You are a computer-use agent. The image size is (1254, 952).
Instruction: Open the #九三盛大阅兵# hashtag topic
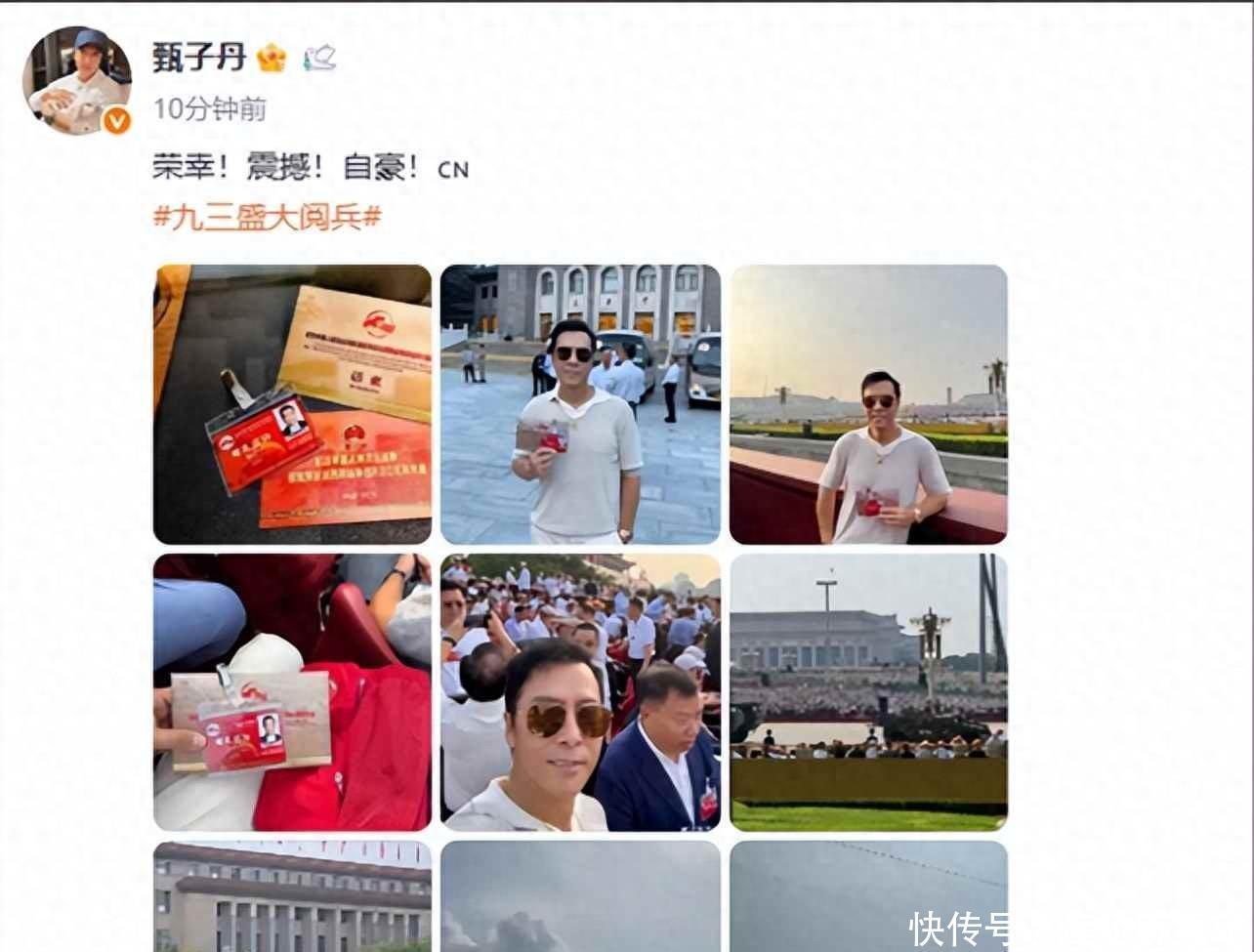(x=267, y=217)
